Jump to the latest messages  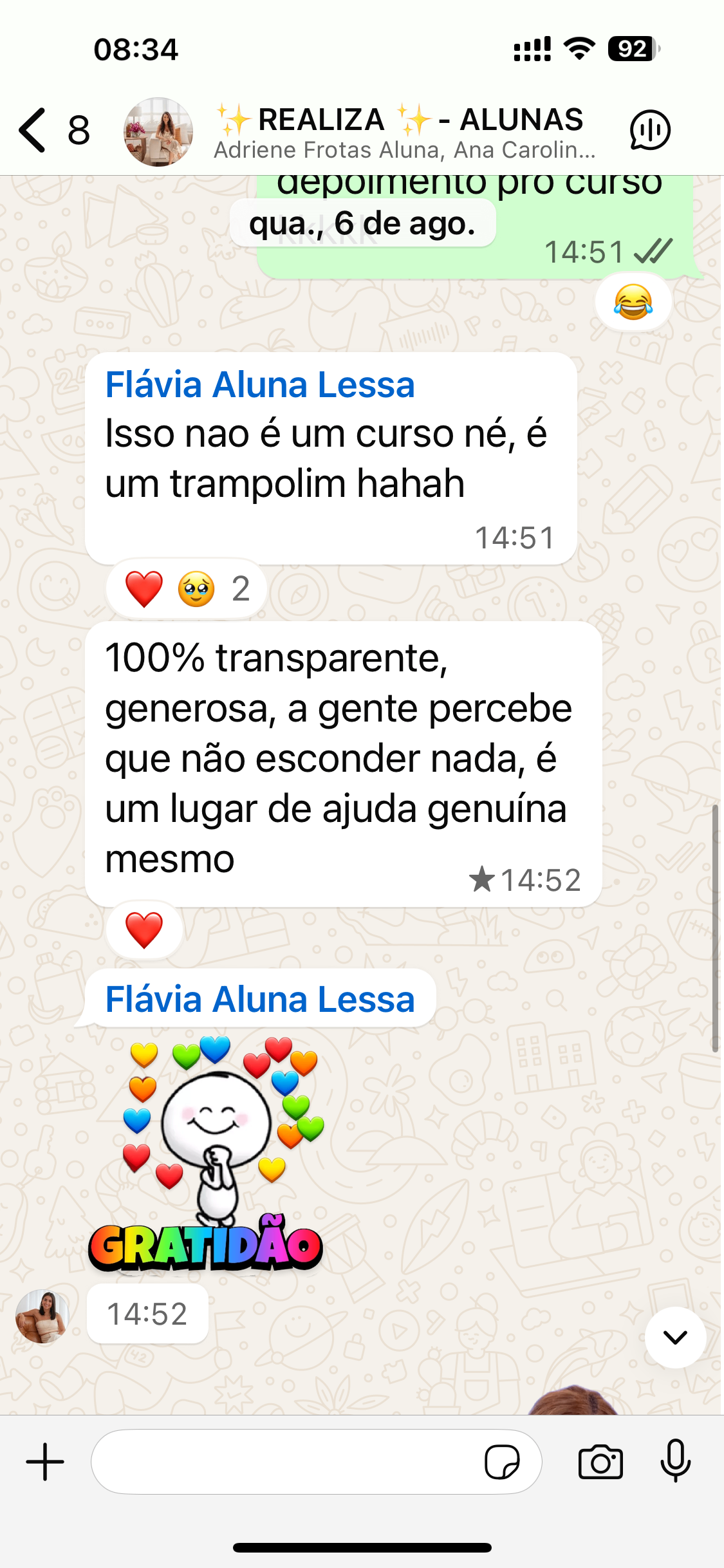[x=675, y=1337]
